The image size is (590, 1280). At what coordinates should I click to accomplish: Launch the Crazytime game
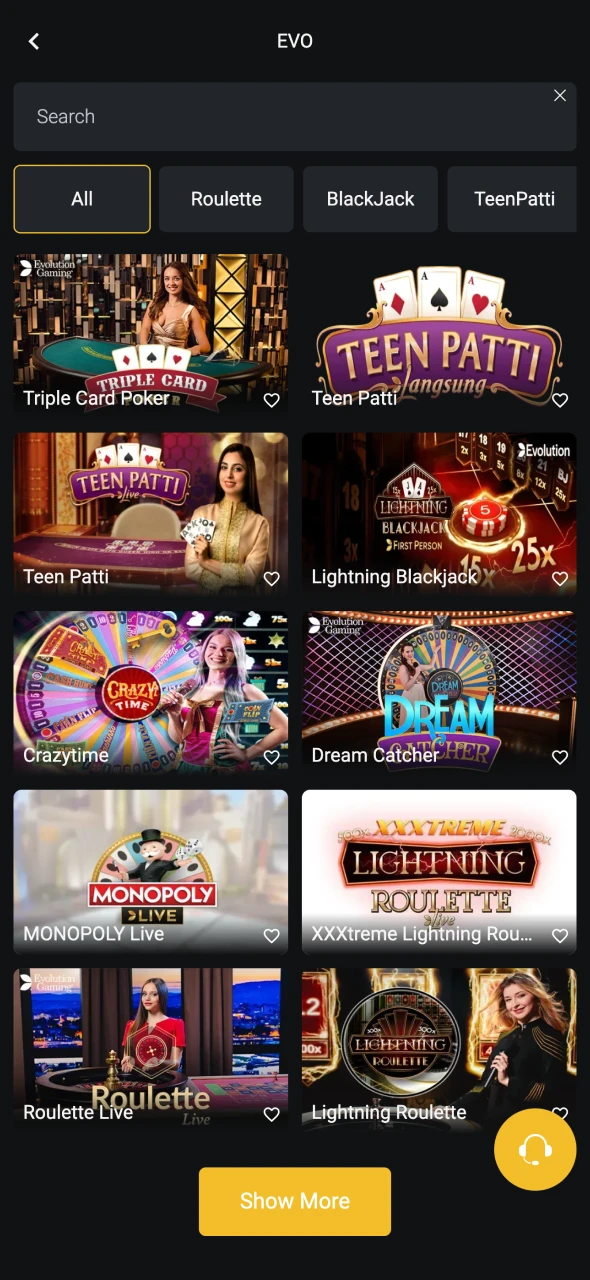[x=151, y=692]
